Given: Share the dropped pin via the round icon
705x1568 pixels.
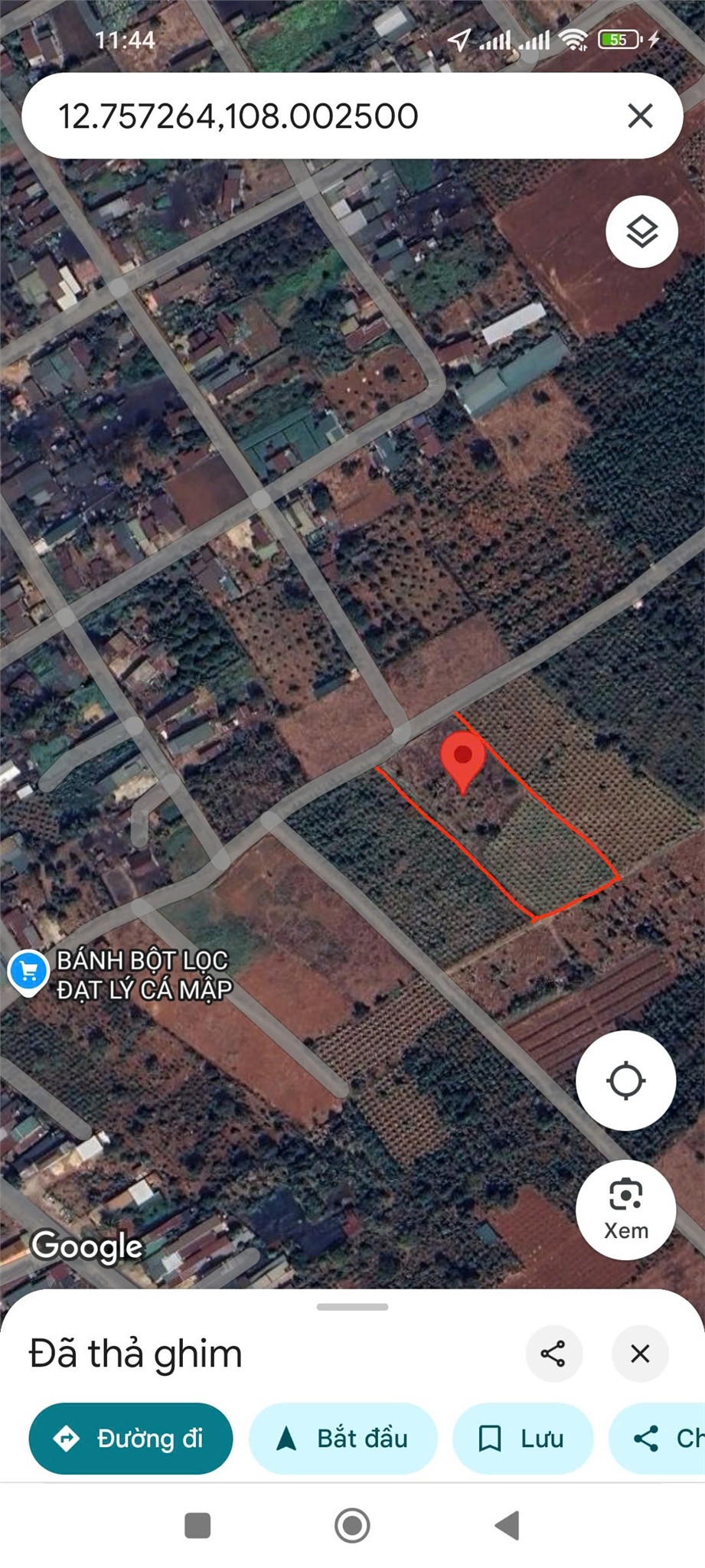Looking at the screenshot, I should (x=553, y=1353).
